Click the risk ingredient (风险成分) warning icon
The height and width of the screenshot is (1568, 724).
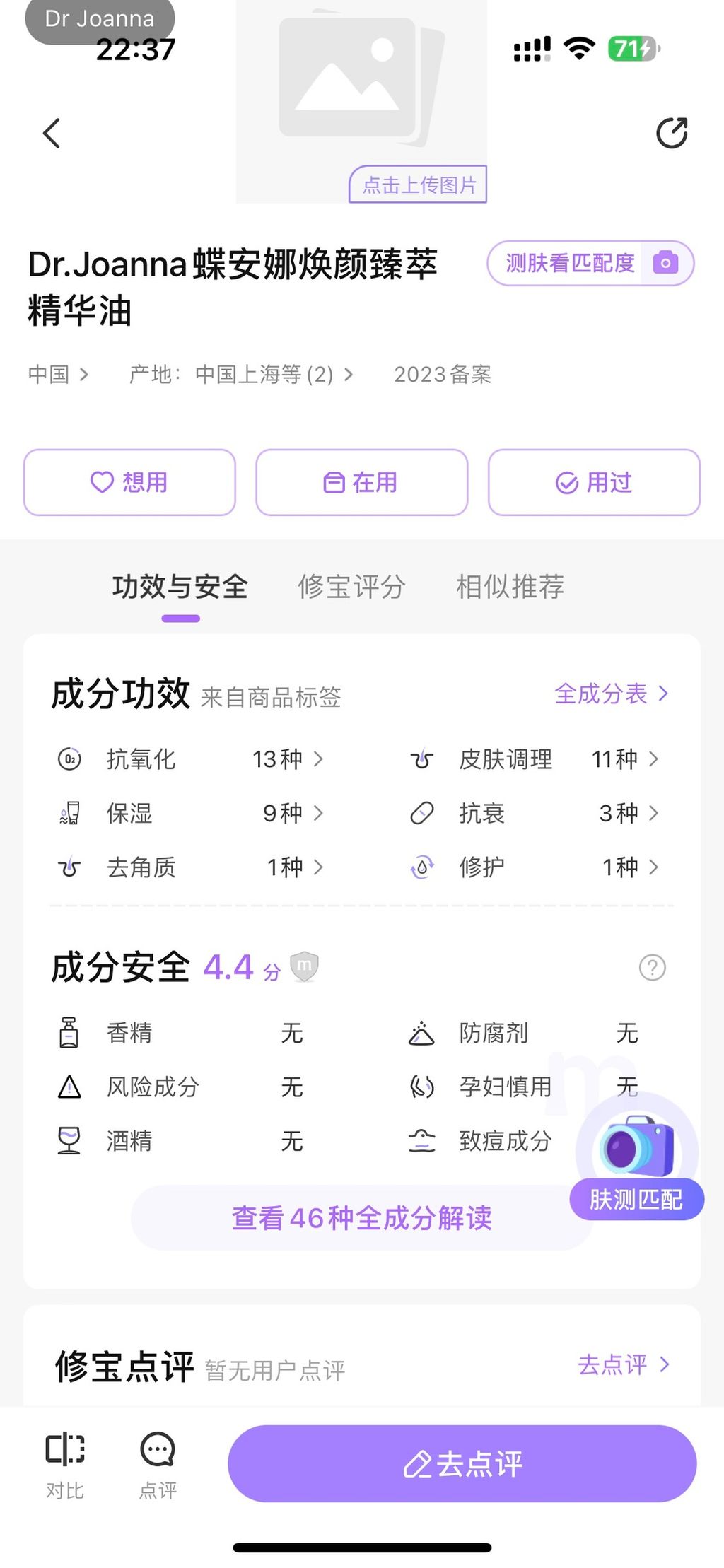click(x=69, y=1087)
